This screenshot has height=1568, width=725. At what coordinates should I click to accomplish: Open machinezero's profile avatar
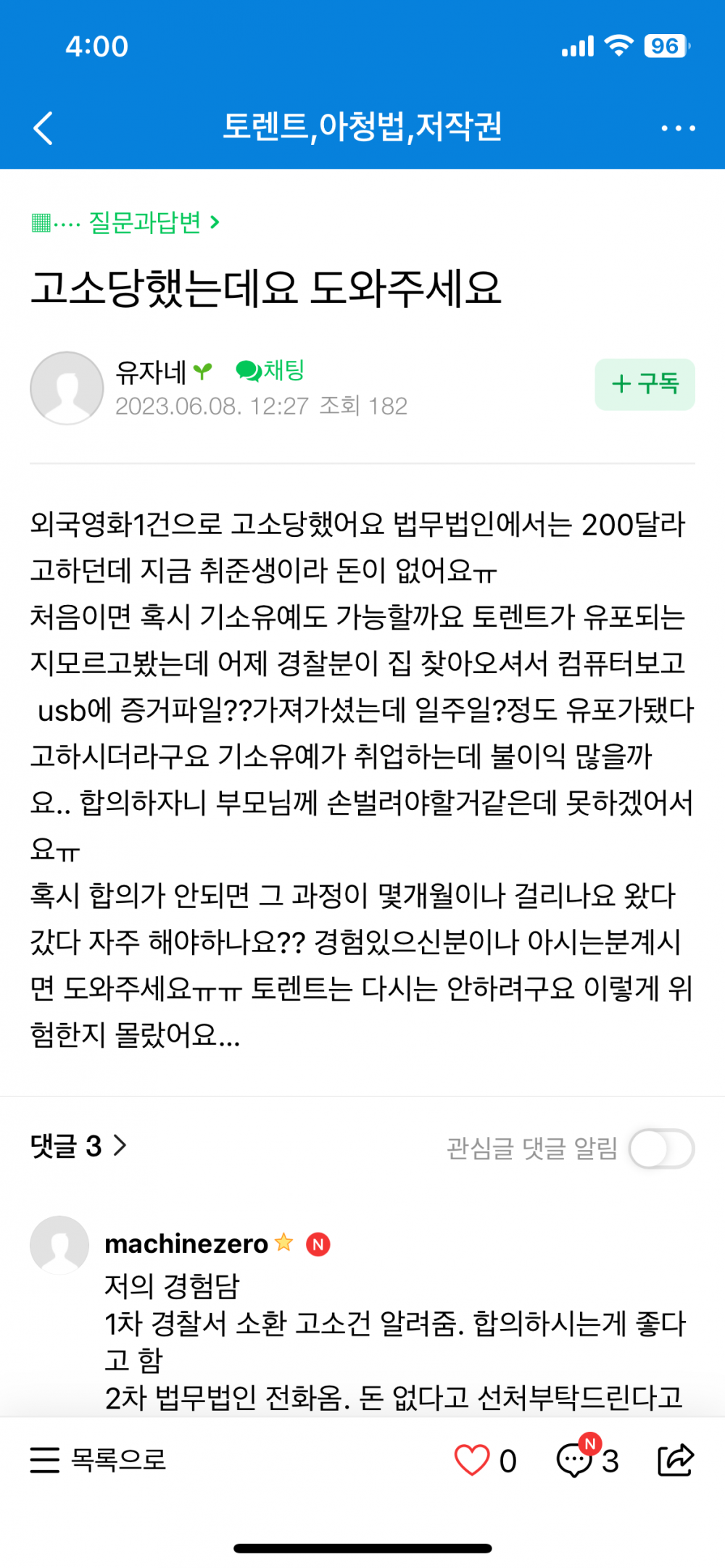point(59,1245)
